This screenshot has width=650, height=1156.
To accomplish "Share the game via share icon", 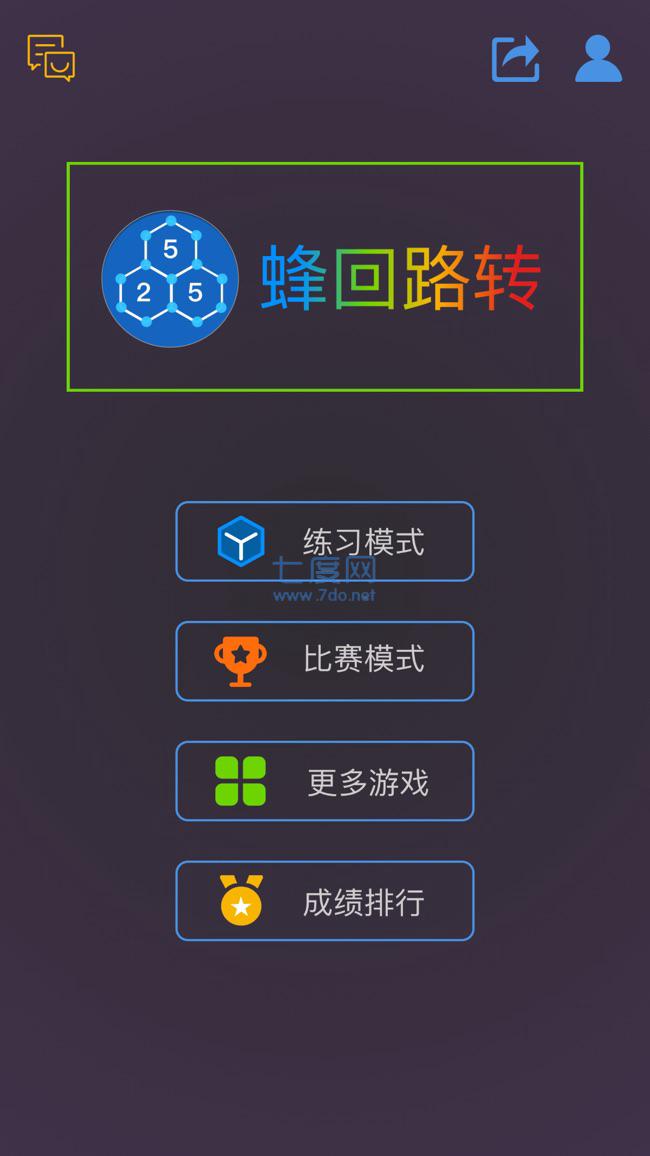I will point(516,58).
